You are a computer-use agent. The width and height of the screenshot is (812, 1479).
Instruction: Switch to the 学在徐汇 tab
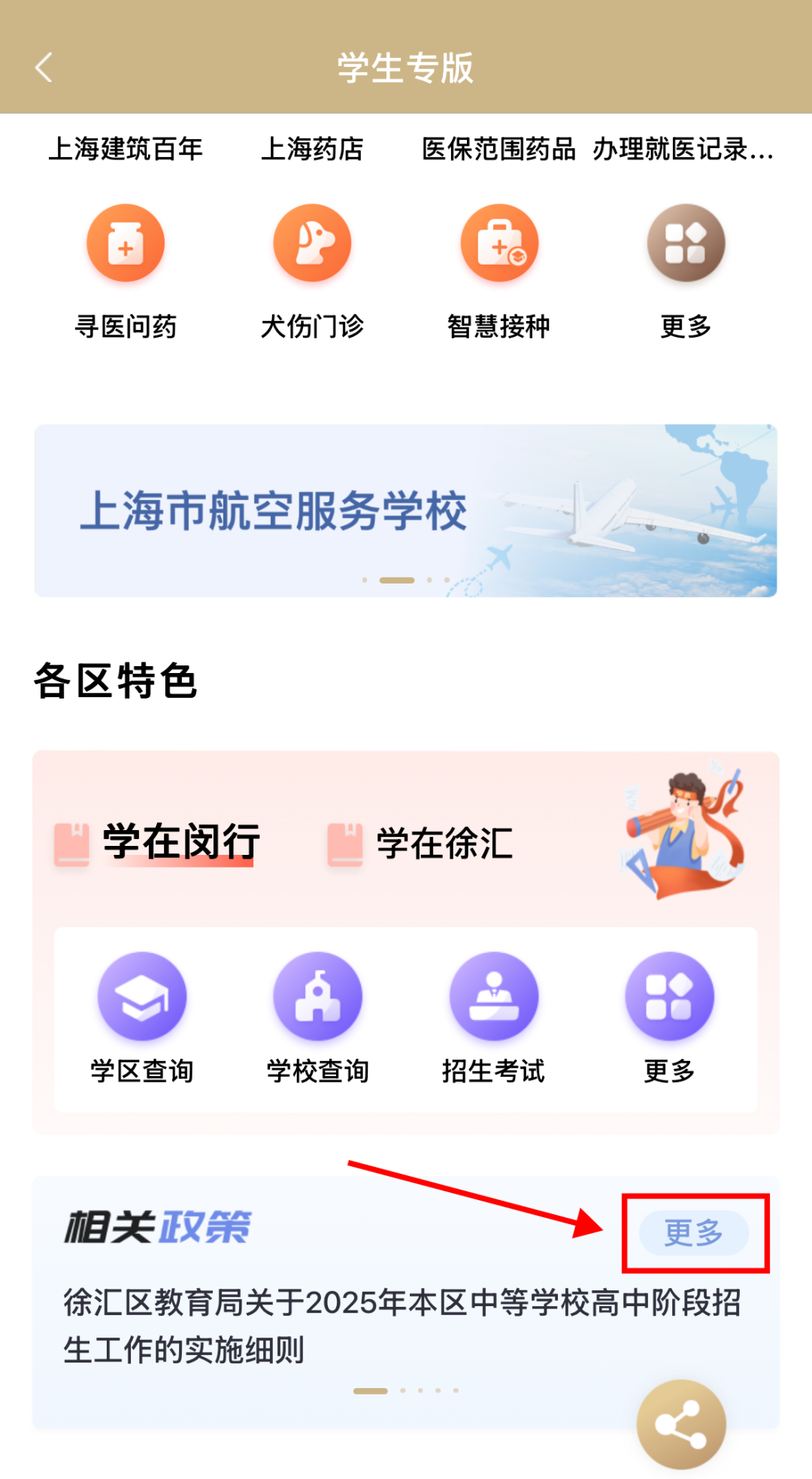444,843
